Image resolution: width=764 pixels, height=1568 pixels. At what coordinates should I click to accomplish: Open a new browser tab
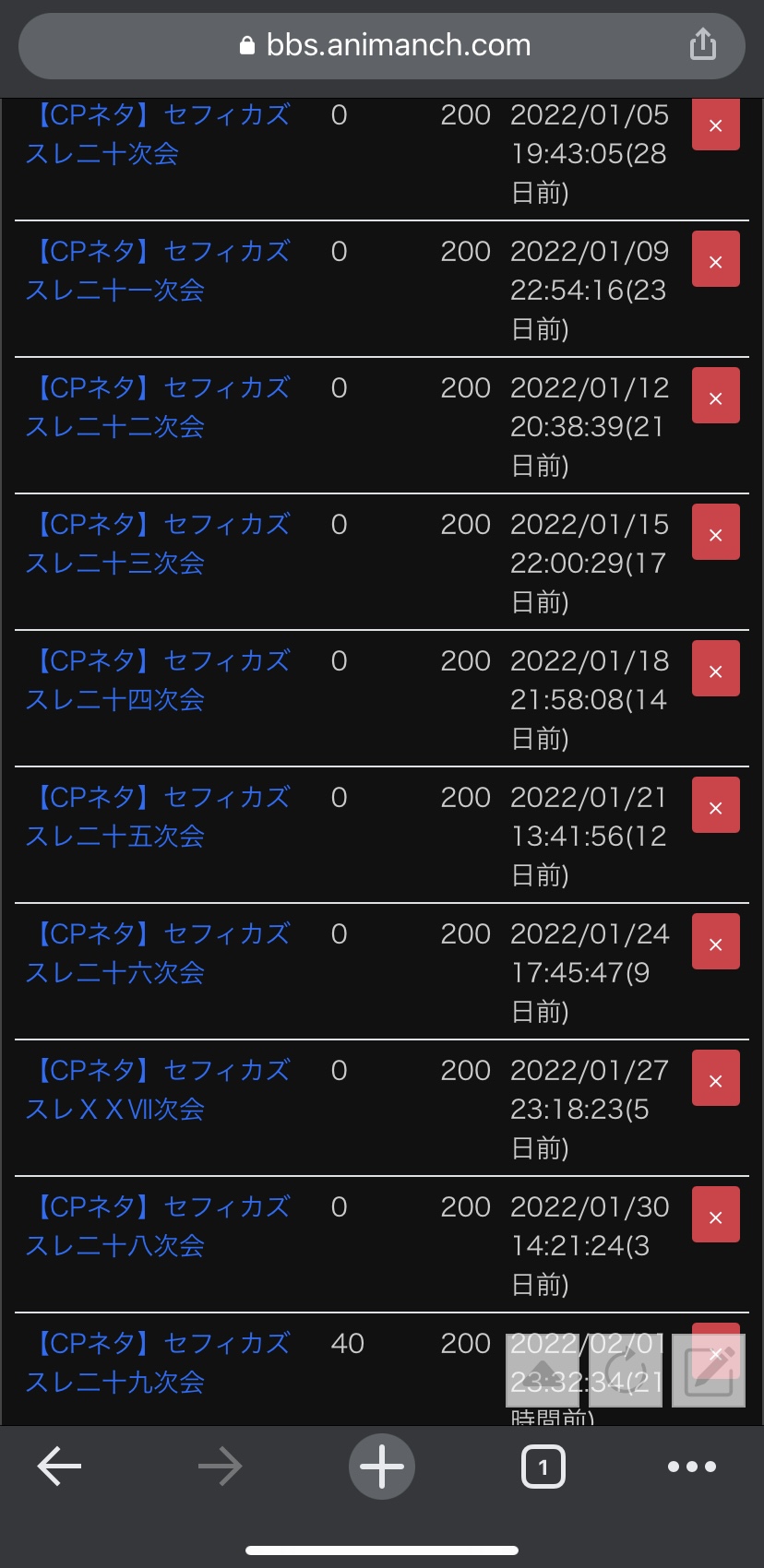click(382, 1467)
